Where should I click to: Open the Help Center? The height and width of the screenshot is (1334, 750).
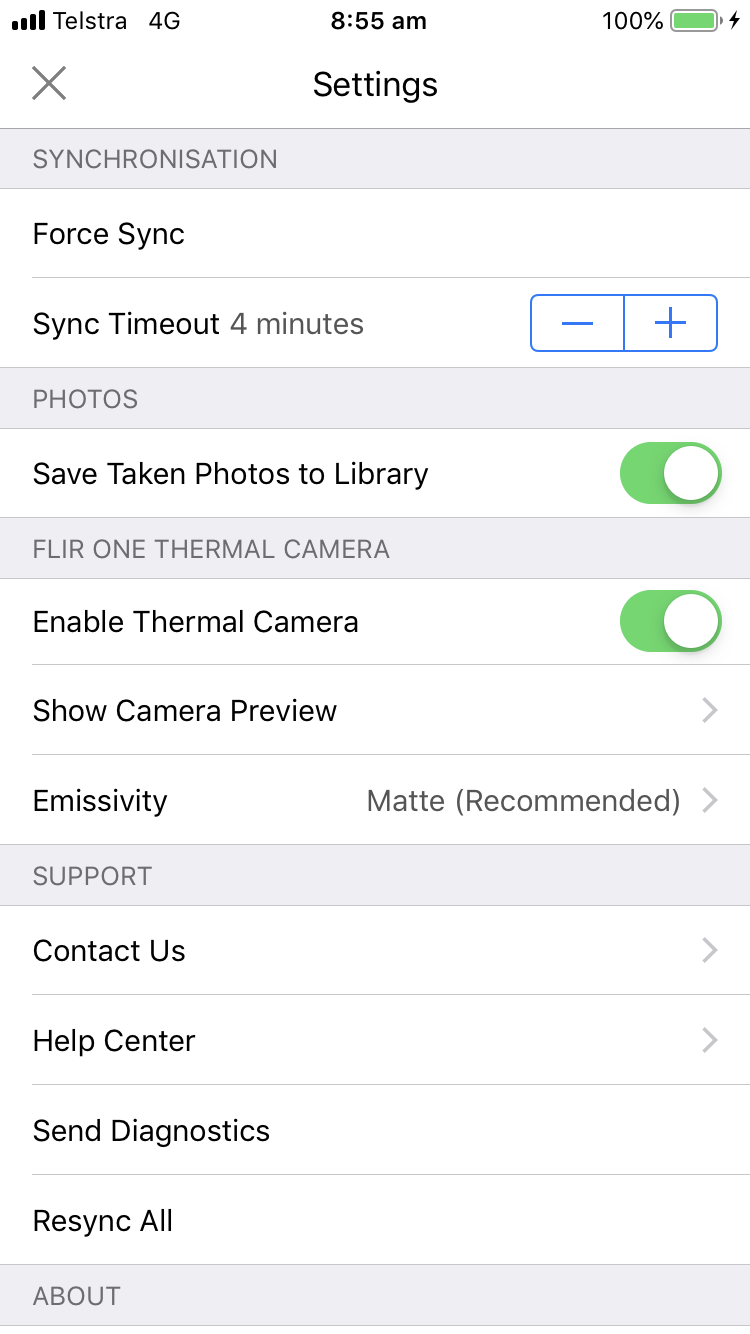pos(375,1040)
